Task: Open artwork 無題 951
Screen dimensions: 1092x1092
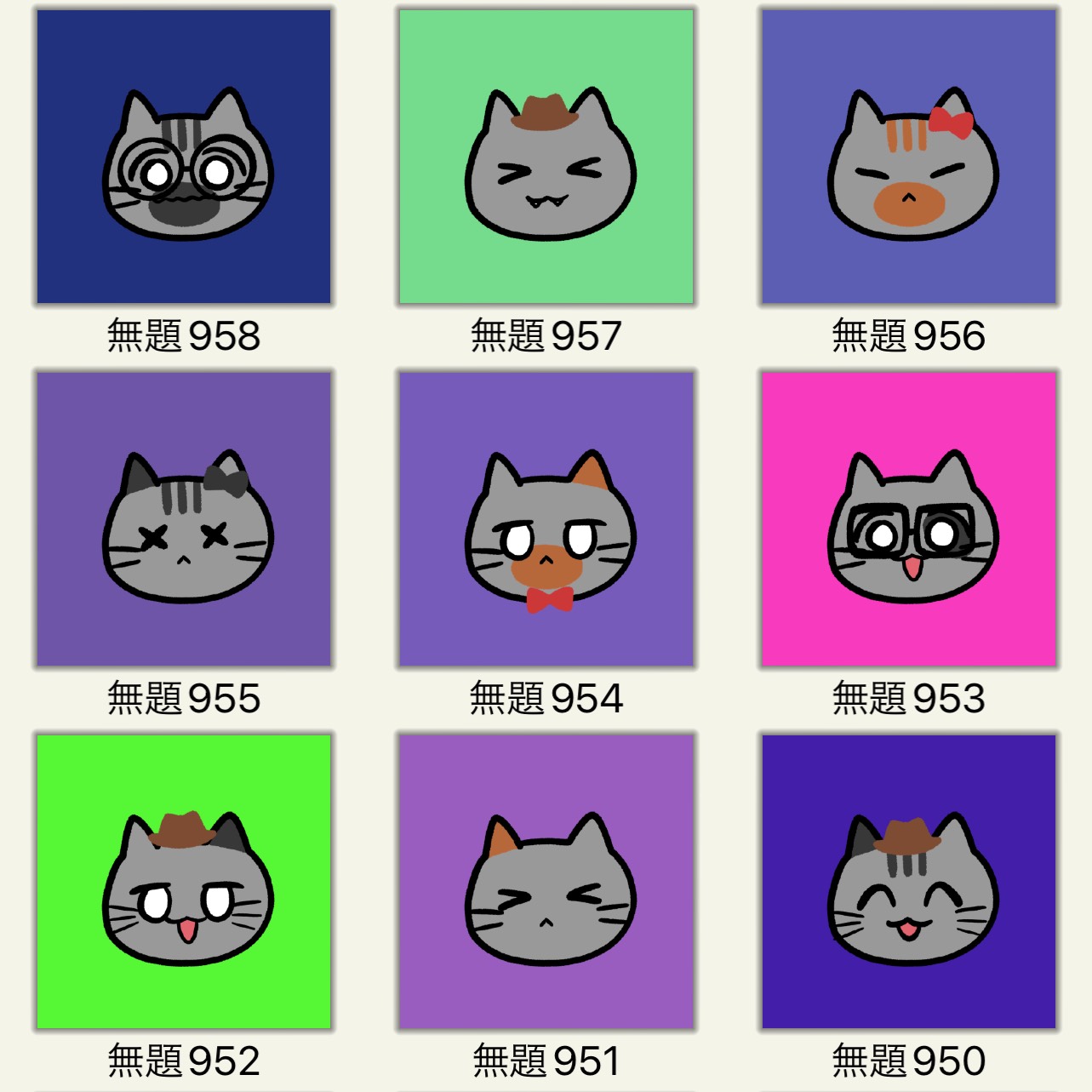Action: click(x=546, y=882)
